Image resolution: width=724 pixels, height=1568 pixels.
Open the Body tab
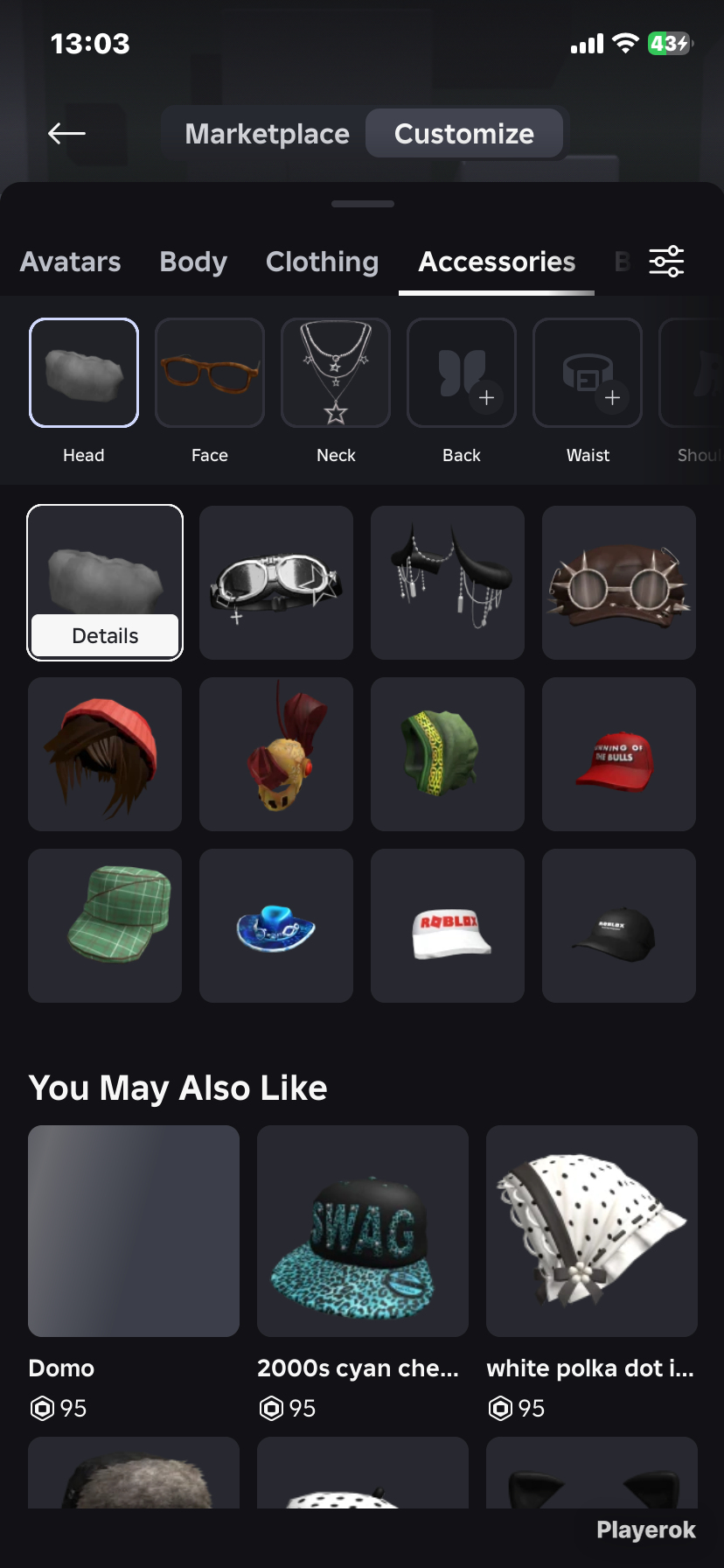pyautogui.click(x=193, y=262)
